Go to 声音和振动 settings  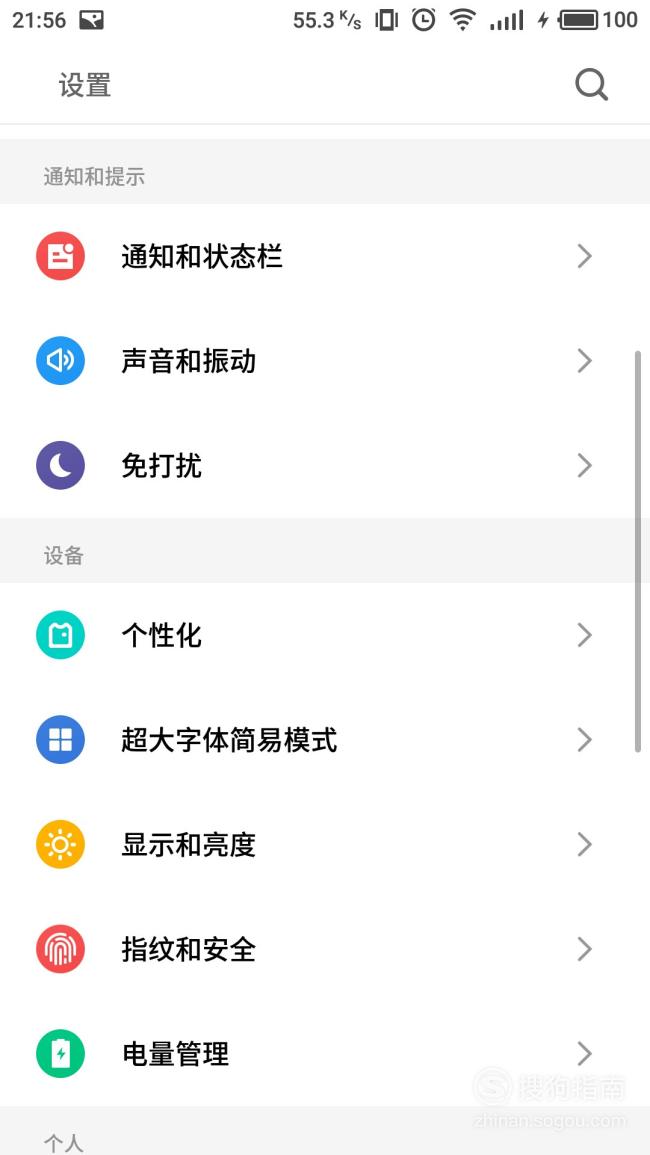tap(325, 361)
